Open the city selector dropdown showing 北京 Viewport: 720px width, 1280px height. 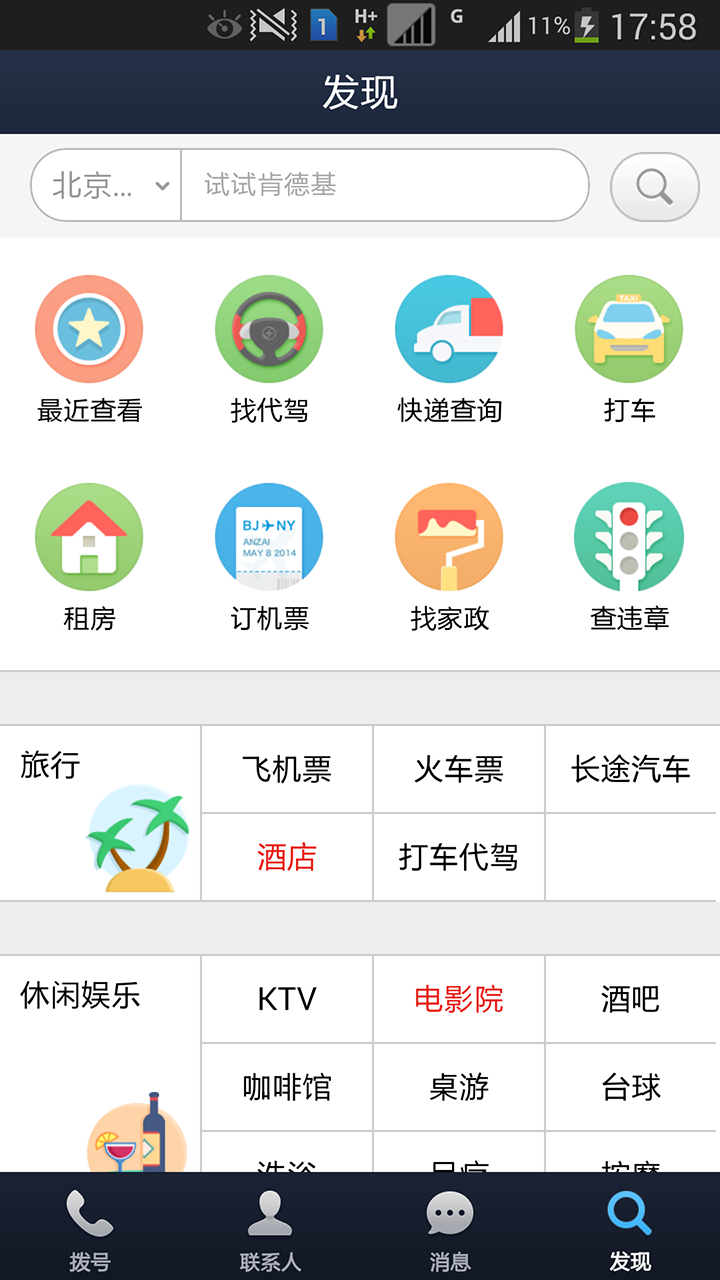point(104,186)
